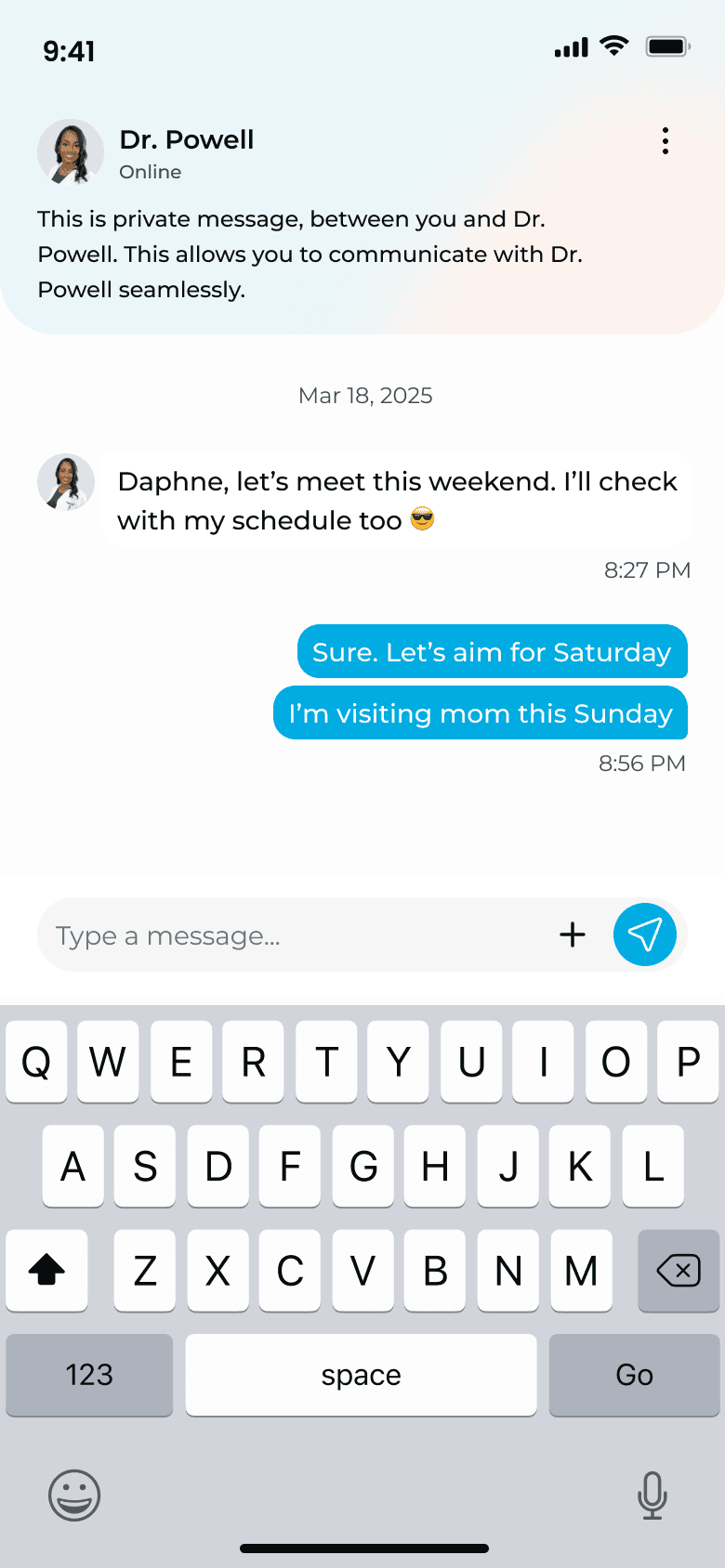The height and width of the screenshot is (1568, 725).
Task: Tap the Go key
Action: pyautogui.click(x=634, y=1375)
